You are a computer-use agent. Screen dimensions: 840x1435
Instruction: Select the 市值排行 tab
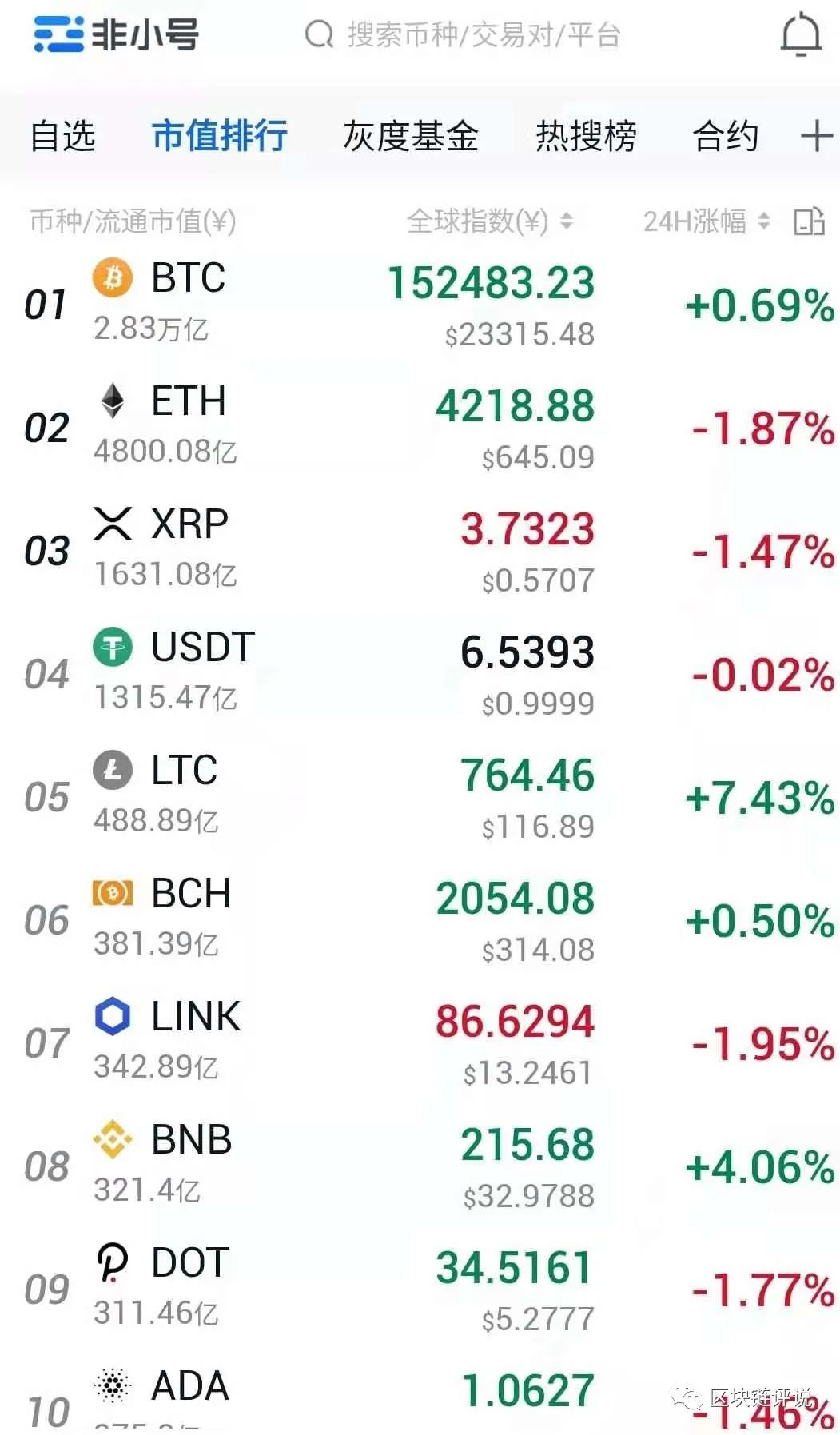pos(220,136)
